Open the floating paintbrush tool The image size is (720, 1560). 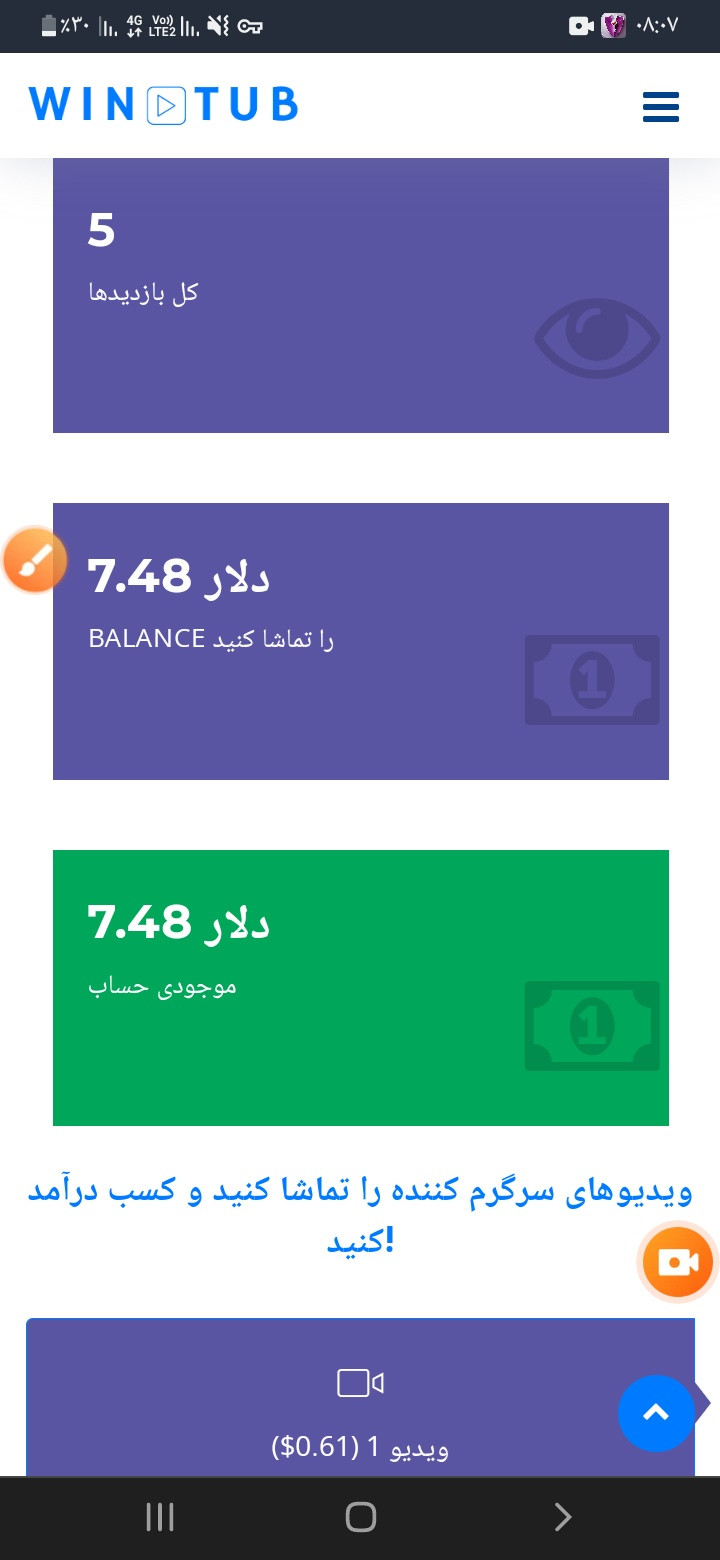pos(35,560)
